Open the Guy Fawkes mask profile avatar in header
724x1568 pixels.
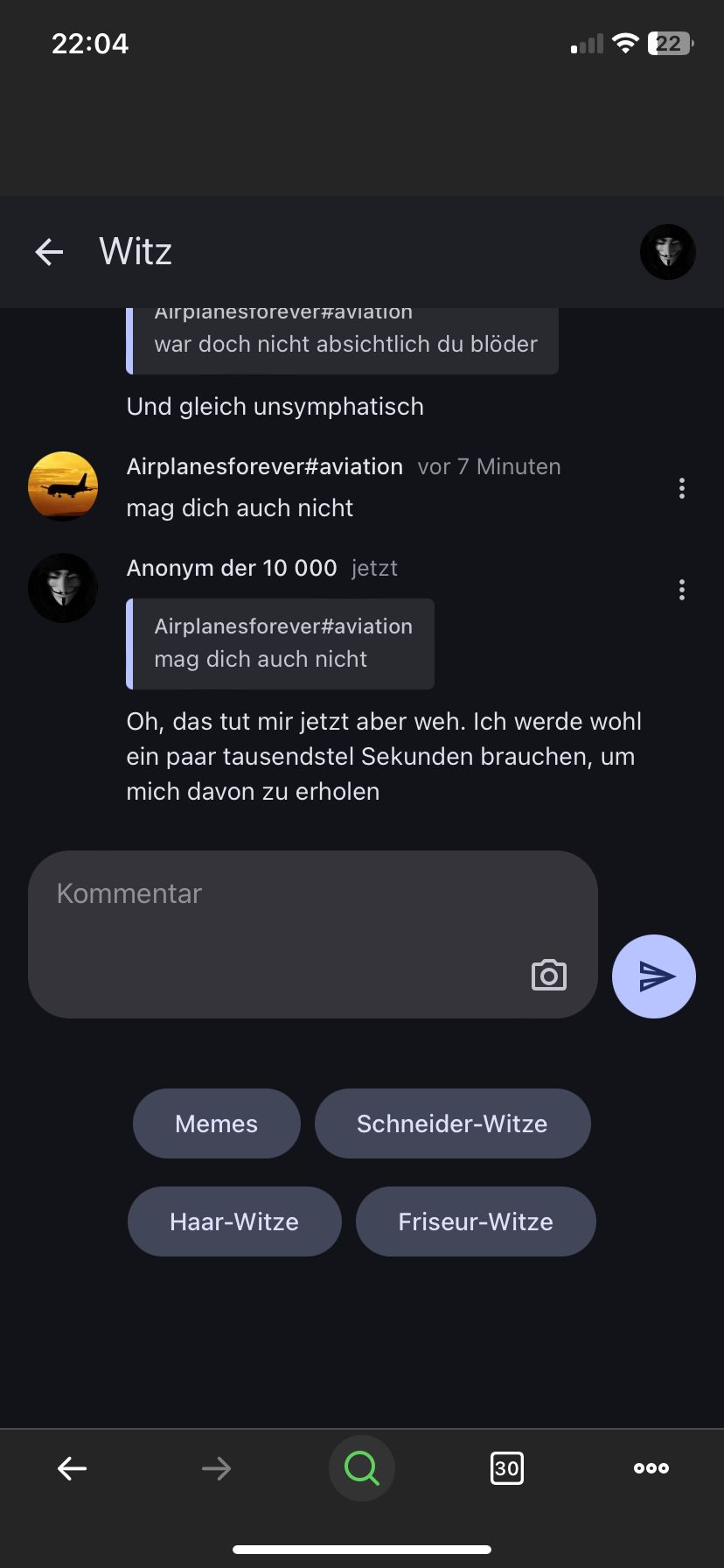tap(667, 252)
